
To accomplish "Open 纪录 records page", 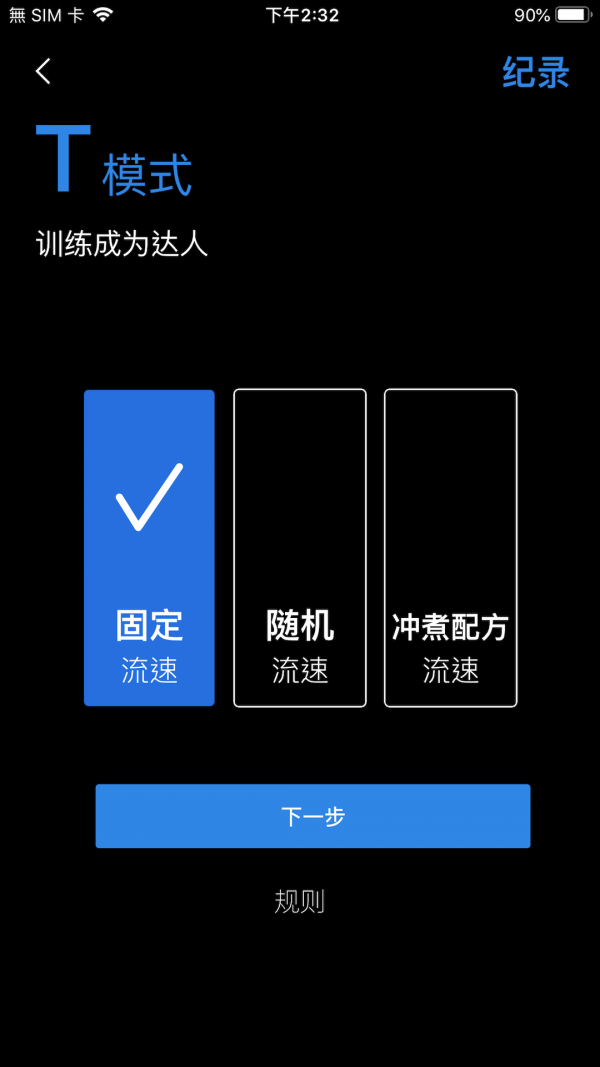I will coord(535,73).
